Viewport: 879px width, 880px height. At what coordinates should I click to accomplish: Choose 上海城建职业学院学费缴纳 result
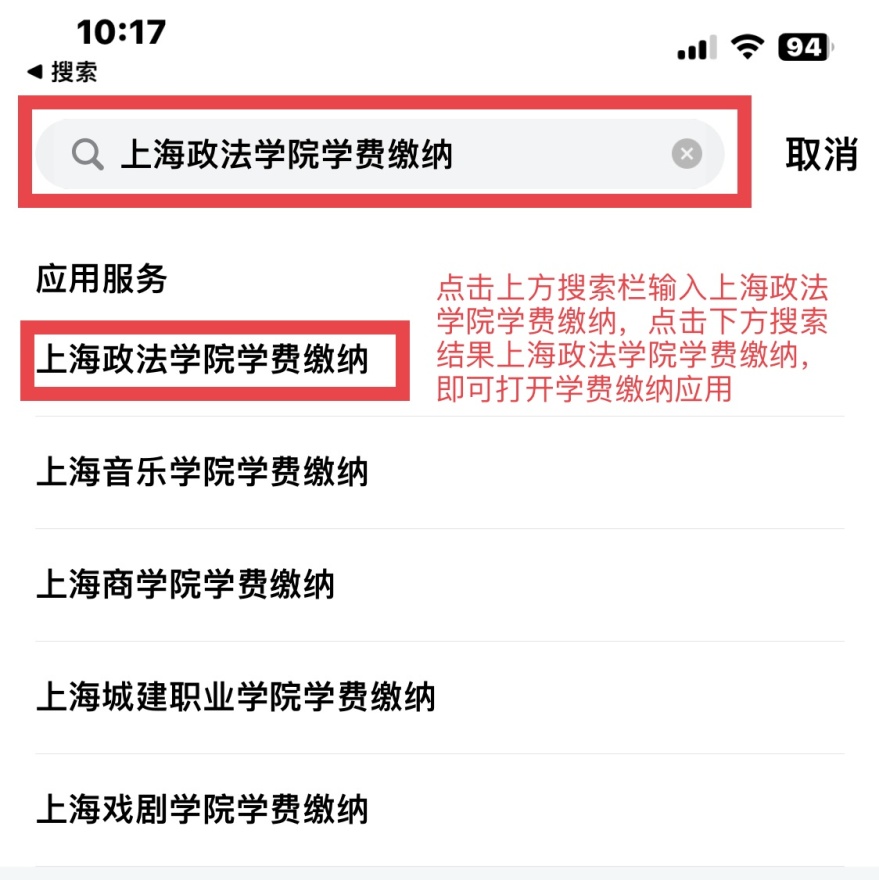[236, 698]
